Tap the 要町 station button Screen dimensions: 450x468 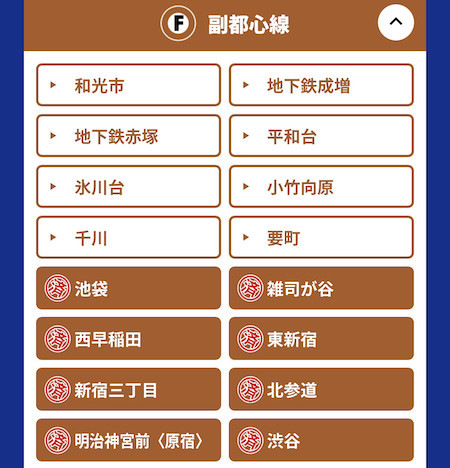coord(321,237)
